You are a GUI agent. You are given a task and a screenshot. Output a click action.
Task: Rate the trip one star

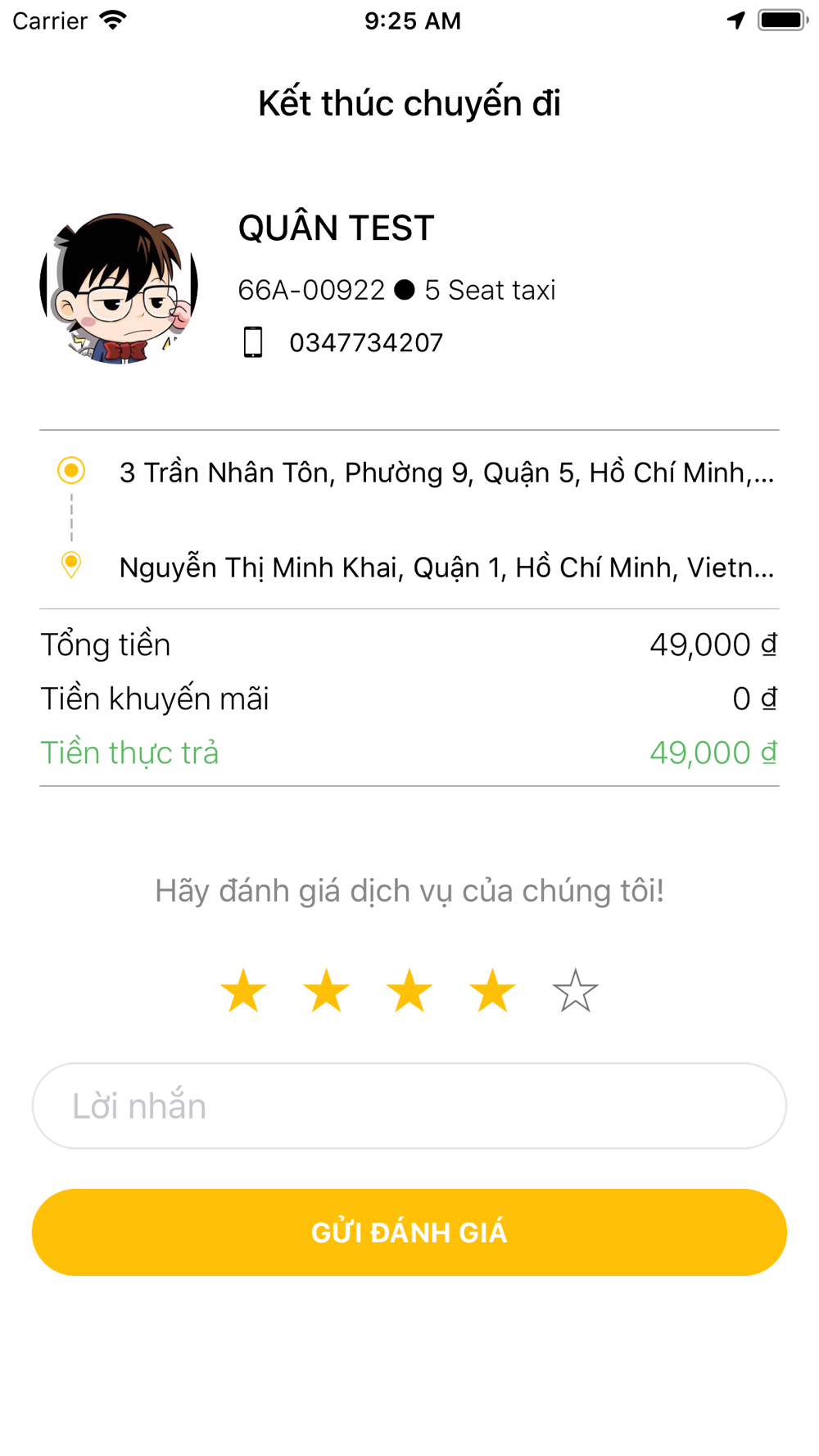pos(243,991)
